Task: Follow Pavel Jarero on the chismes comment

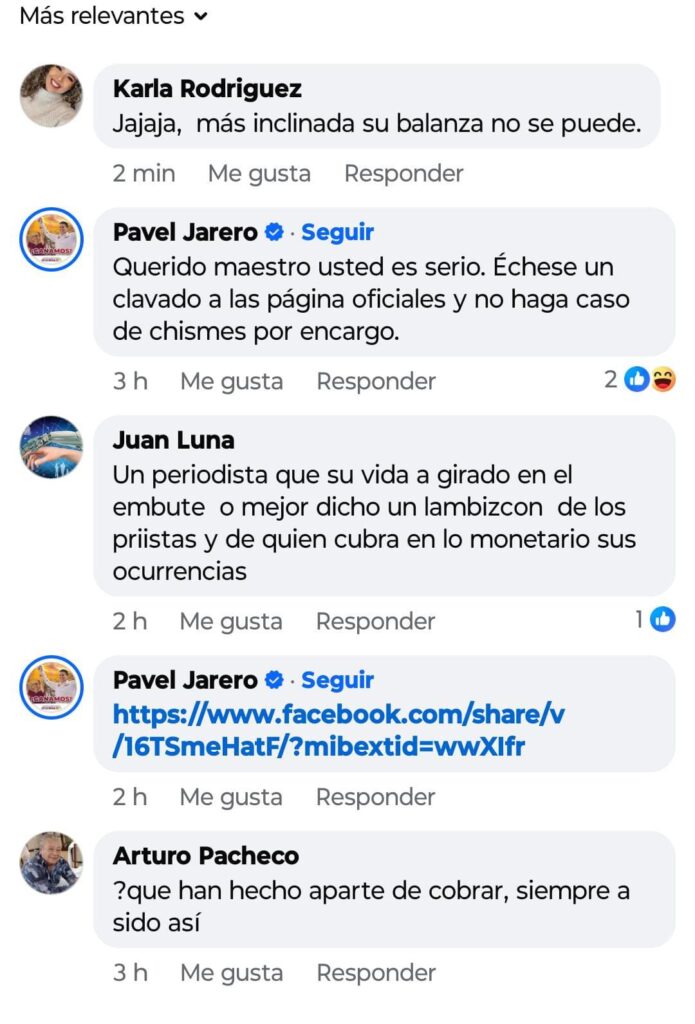Action: click(x=337, y=232)
